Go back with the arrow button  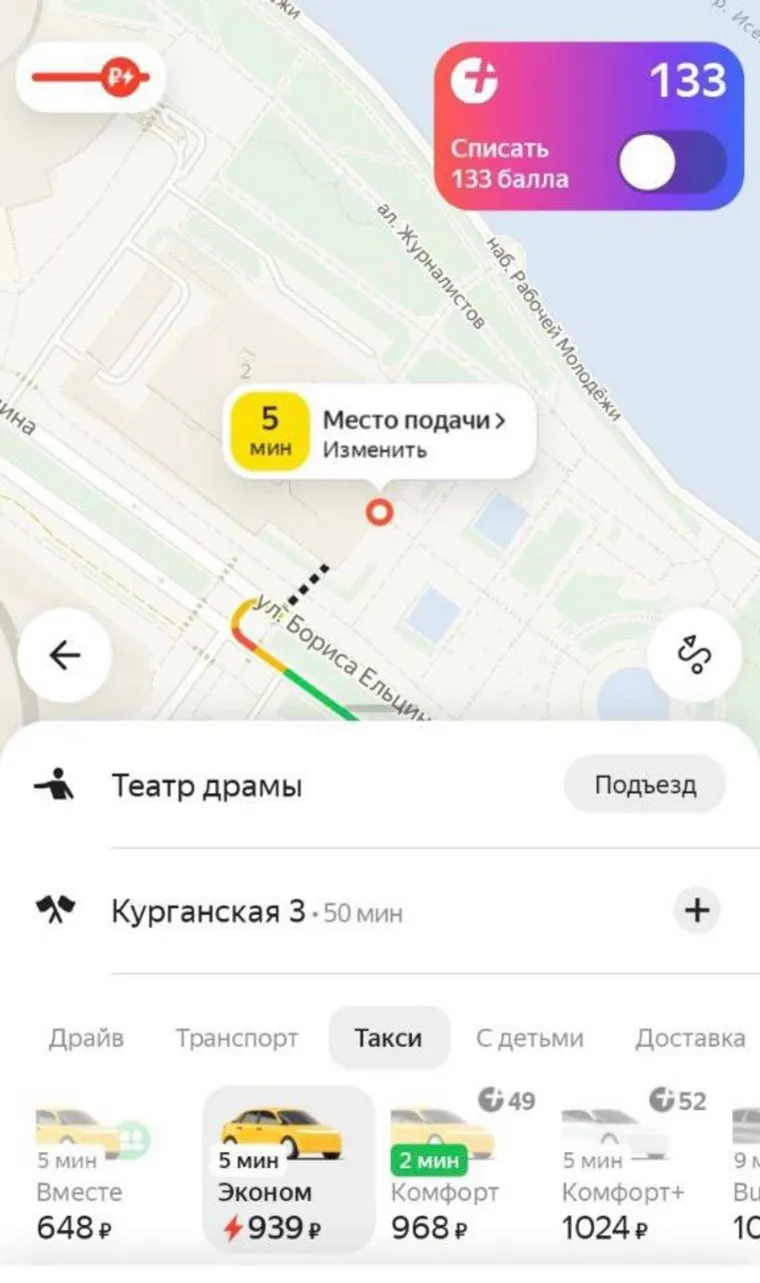tap(64, 656)
